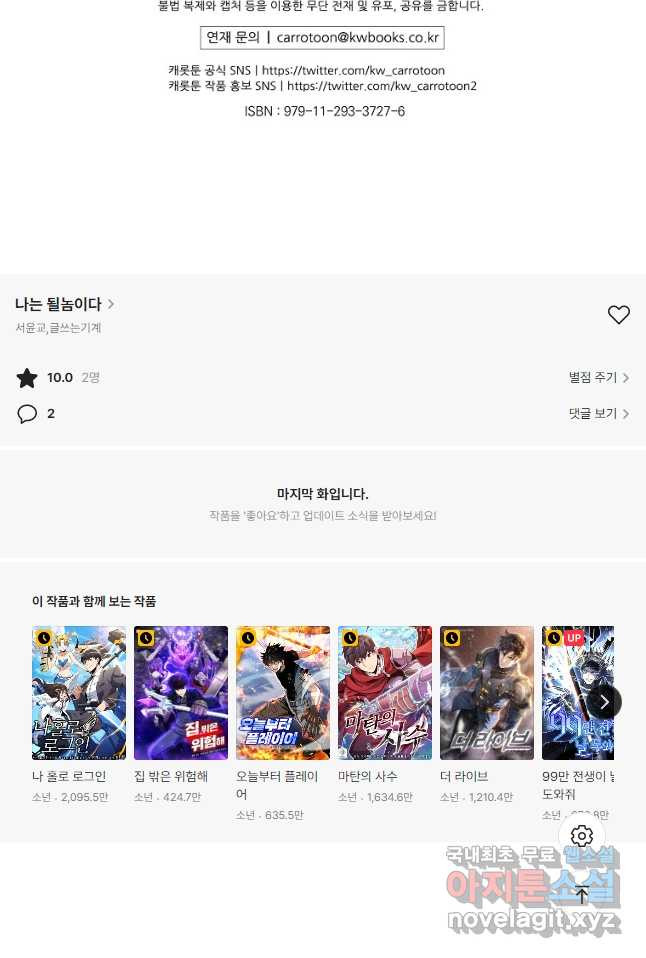Open the 더 라이브 webtoon
Screen dimensions: 646x958
[x=487, y=693]
